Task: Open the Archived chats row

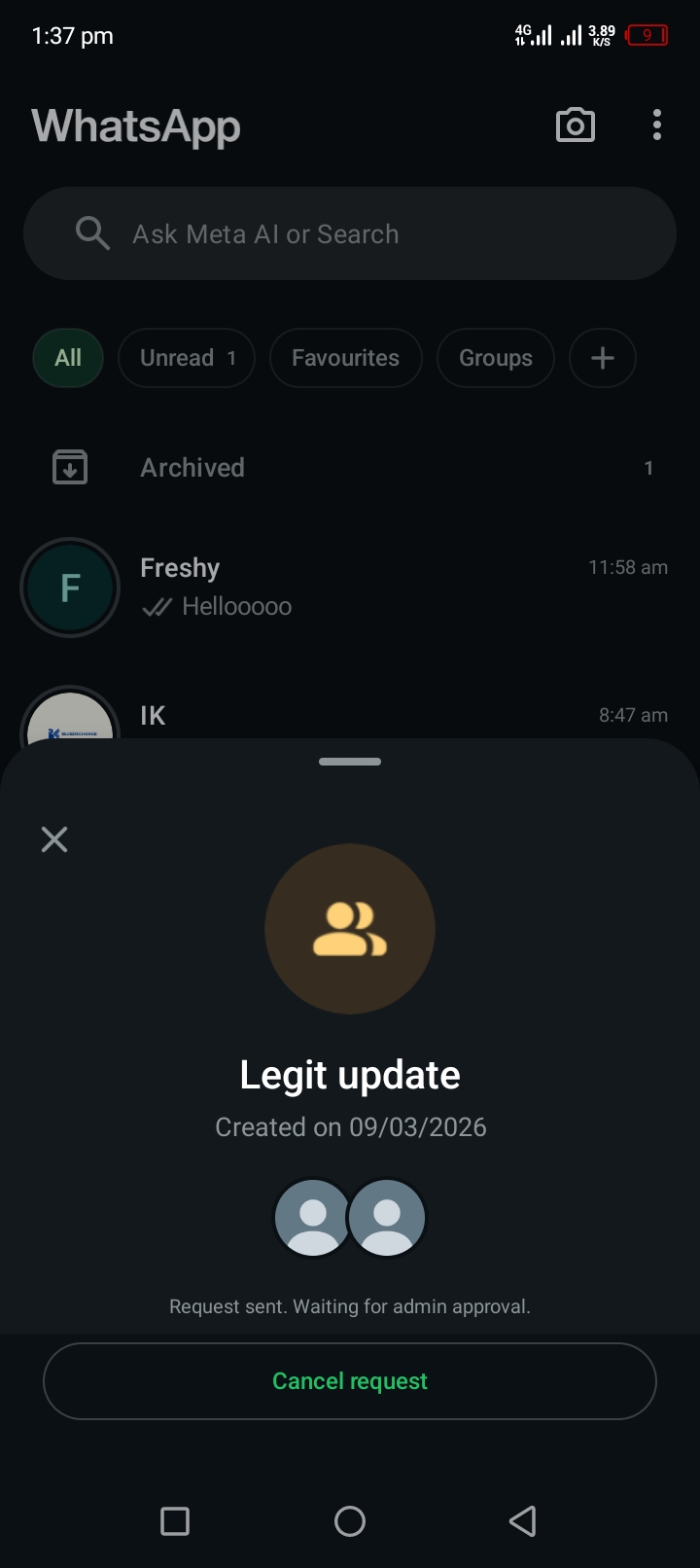Action: pos(350,468)
